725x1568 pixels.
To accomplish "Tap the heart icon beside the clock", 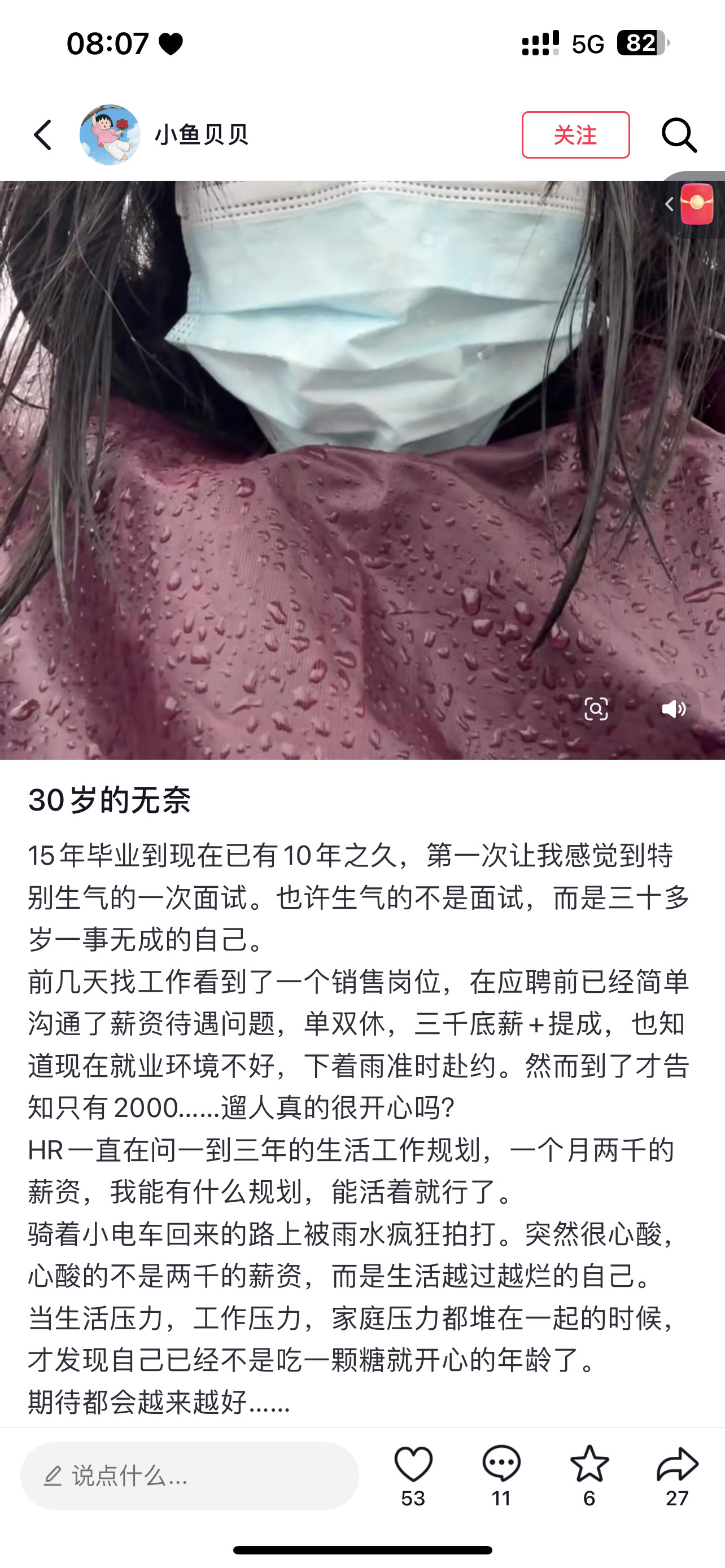I will [x=172, y=40].
